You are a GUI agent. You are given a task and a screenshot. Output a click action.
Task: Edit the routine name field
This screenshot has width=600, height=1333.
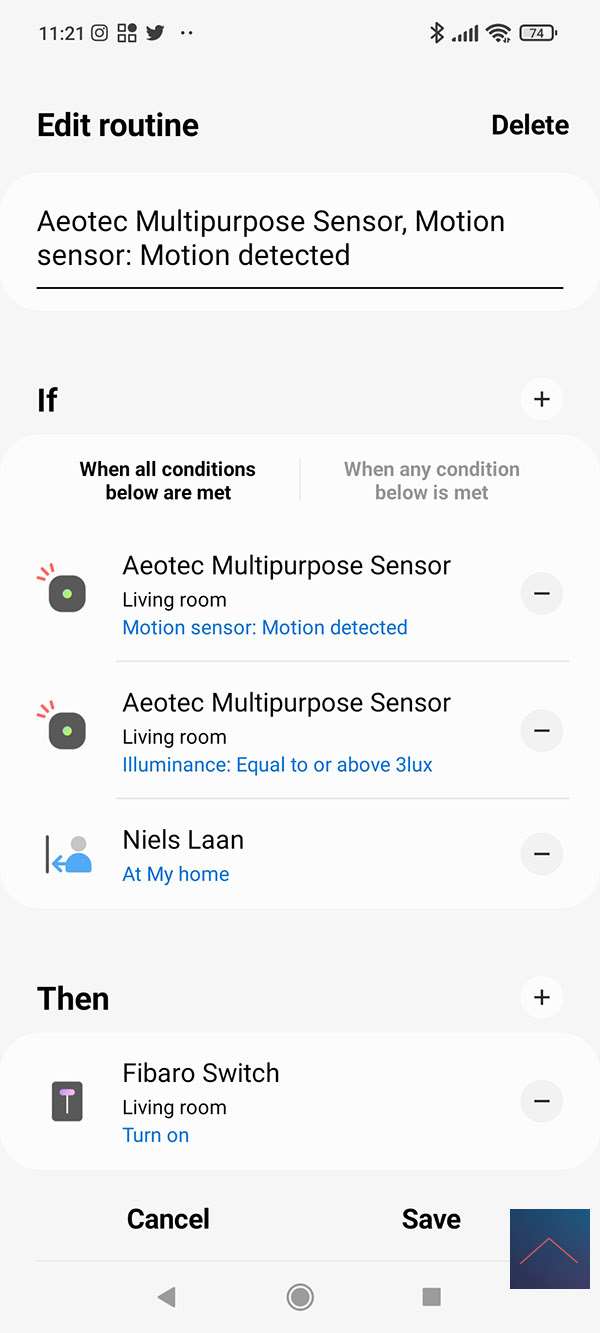[299, 238]
